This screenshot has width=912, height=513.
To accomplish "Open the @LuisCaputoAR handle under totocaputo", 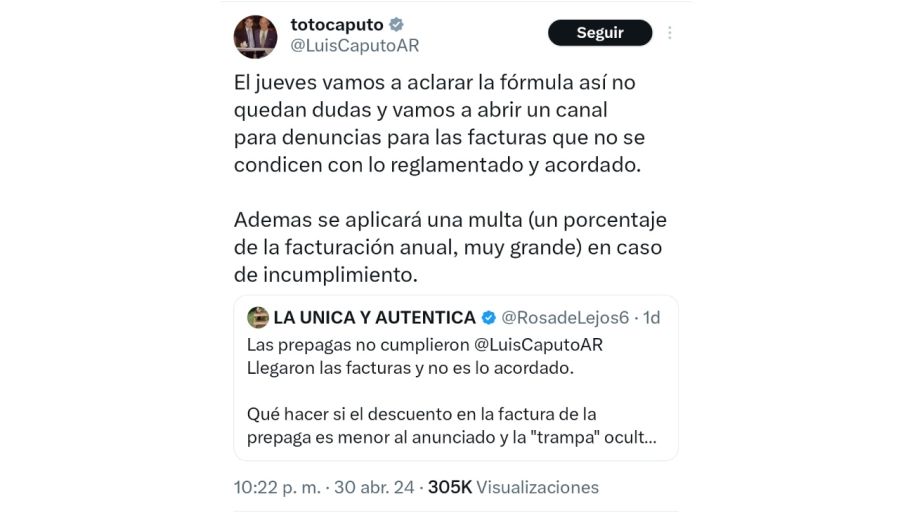I will [x=355, y=46].
